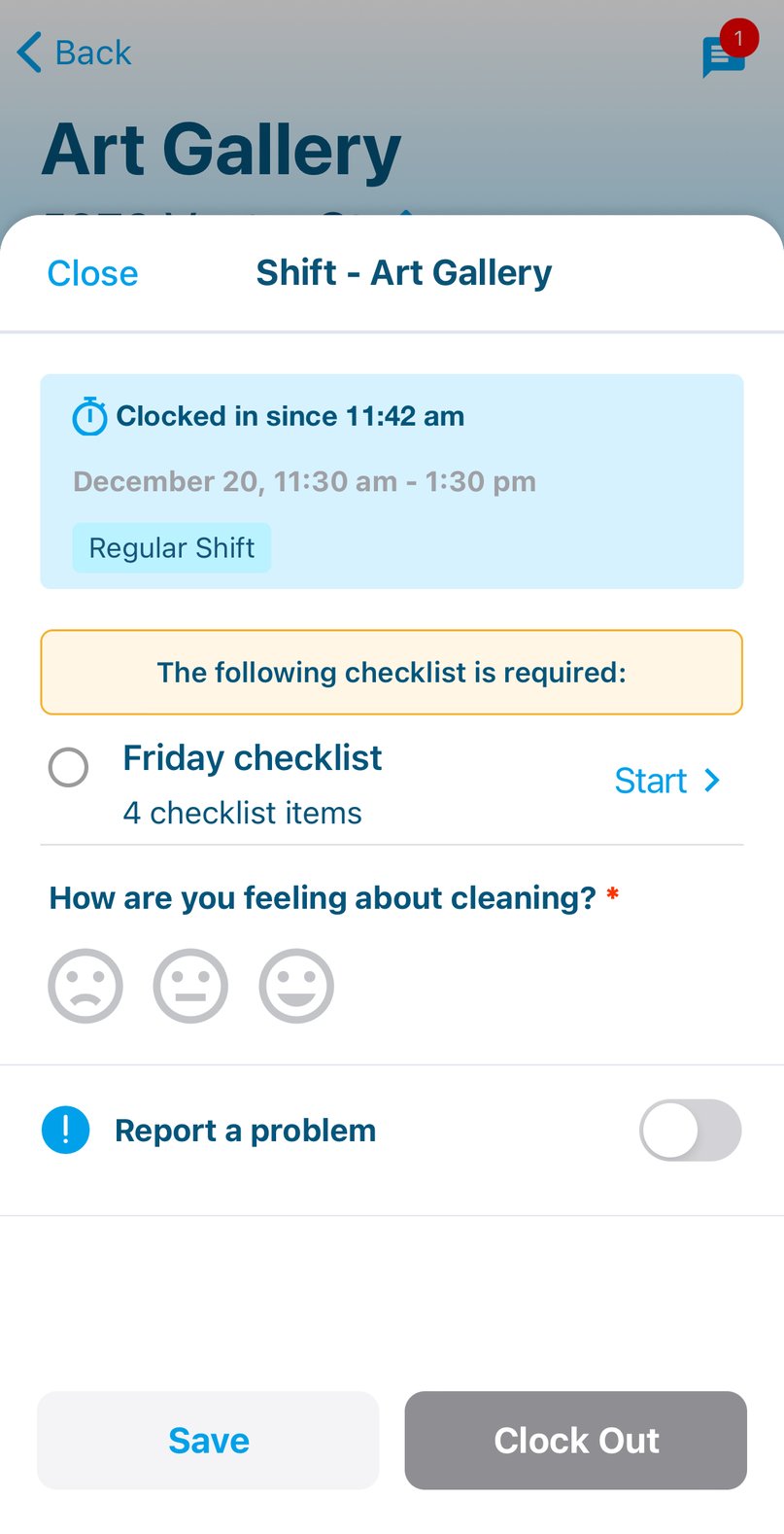Enable the Report a problem toggle
The height and width of the screenshot is (1534, 784).
pos(690,1130)
